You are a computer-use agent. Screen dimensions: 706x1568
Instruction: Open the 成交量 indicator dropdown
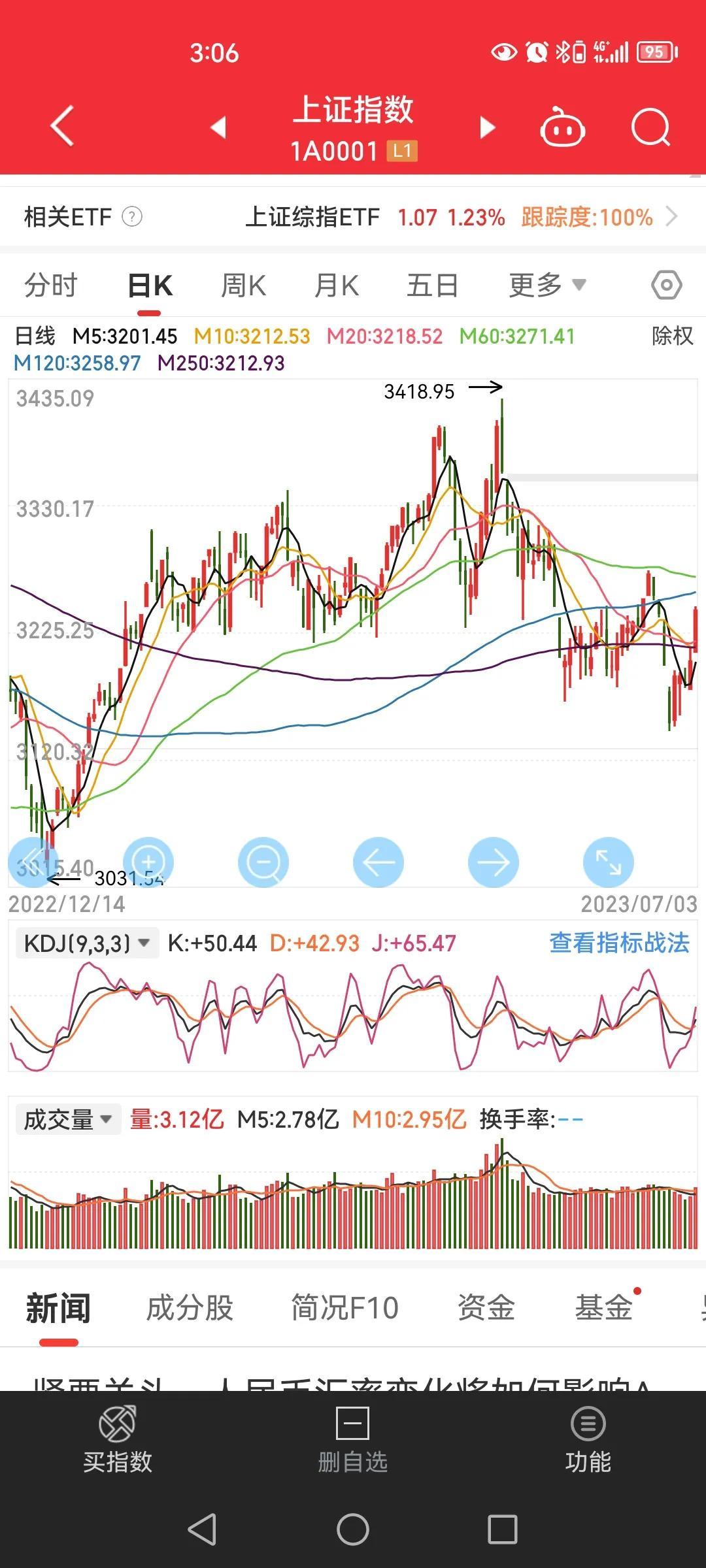point(68,1119)
